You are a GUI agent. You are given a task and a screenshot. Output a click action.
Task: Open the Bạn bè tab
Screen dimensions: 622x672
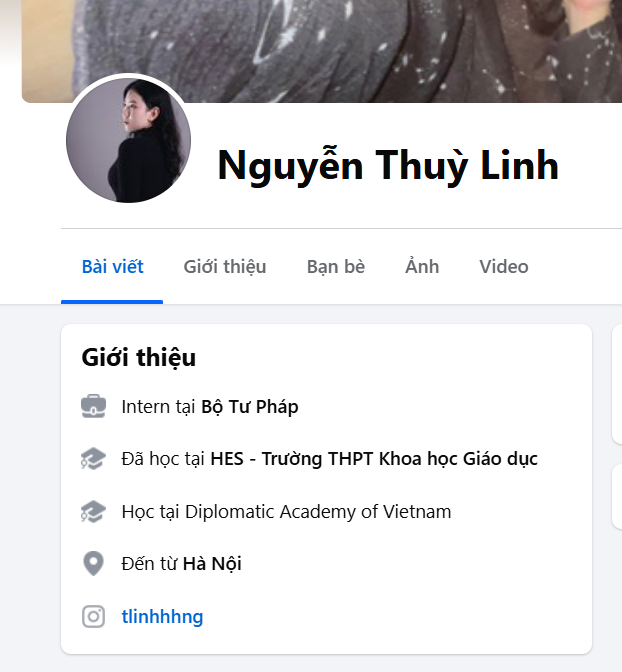(336, 267)
